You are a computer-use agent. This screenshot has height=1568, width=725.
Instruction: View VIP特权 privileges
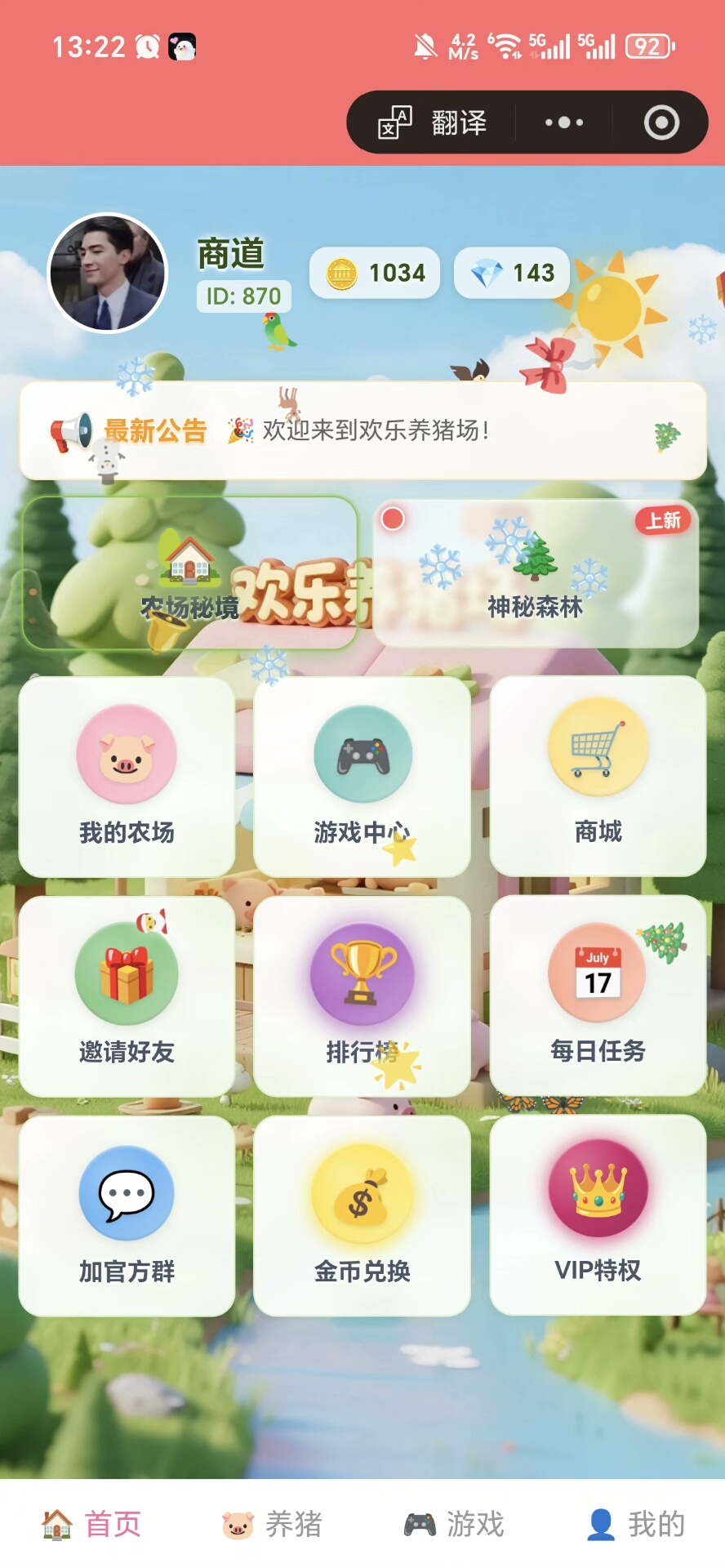click(598, 1215)
